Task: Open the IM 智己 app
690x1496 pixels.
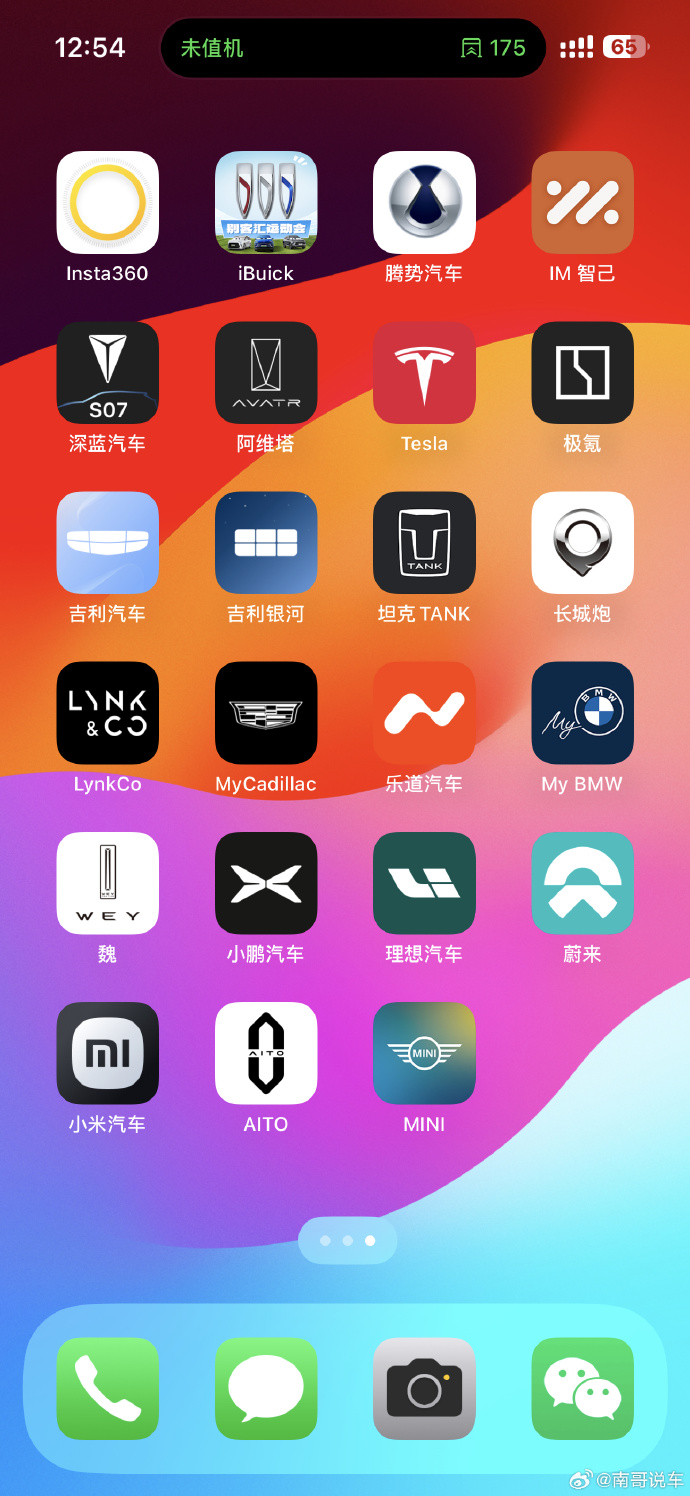Action: (582, 203)
